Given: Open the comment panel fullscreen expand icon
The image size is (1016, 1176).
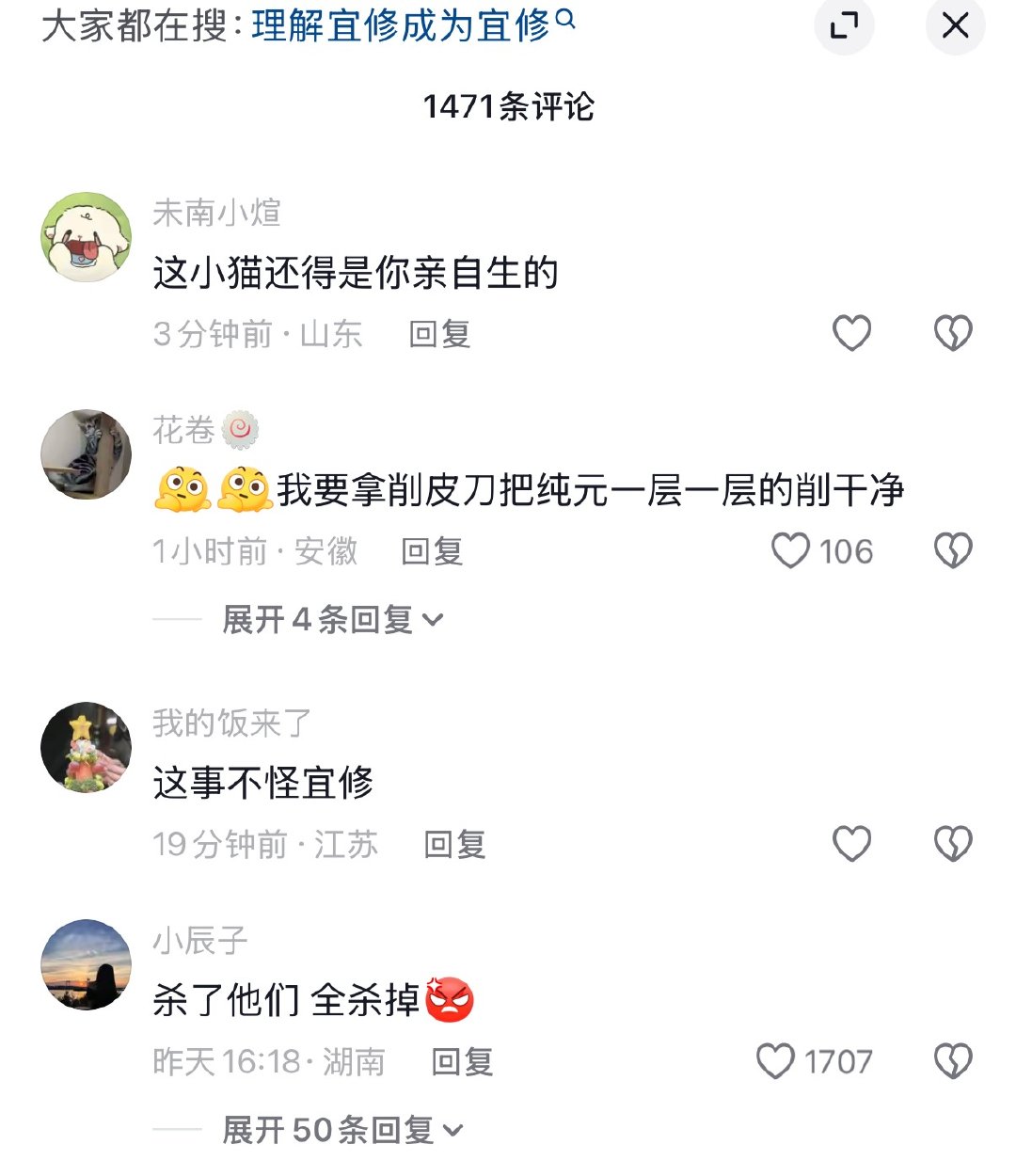Looking at the screenshot, I should coord(844,26).
